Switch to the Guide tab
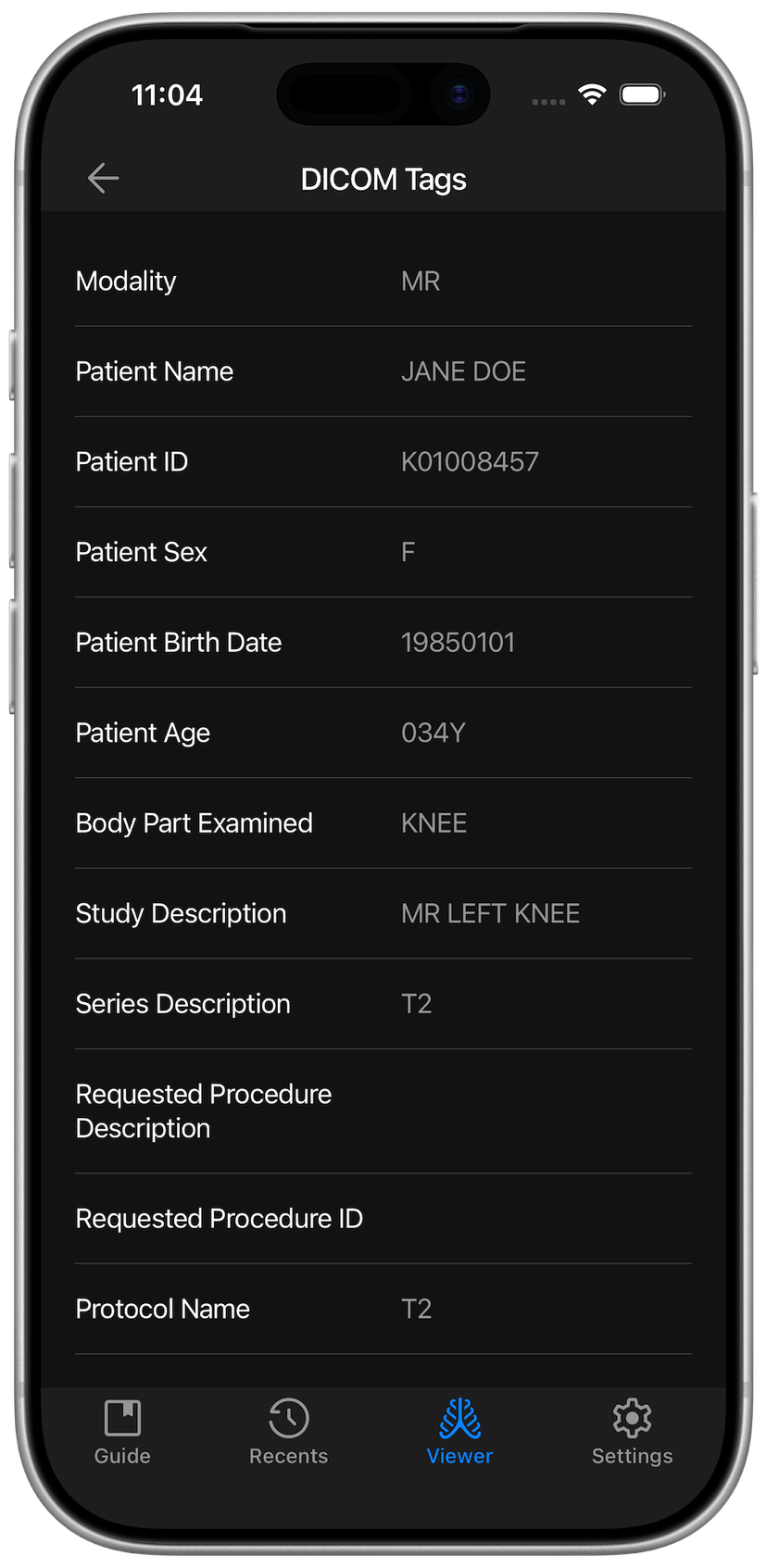This screenshot has height=1568, width=767. point(121,1433)
